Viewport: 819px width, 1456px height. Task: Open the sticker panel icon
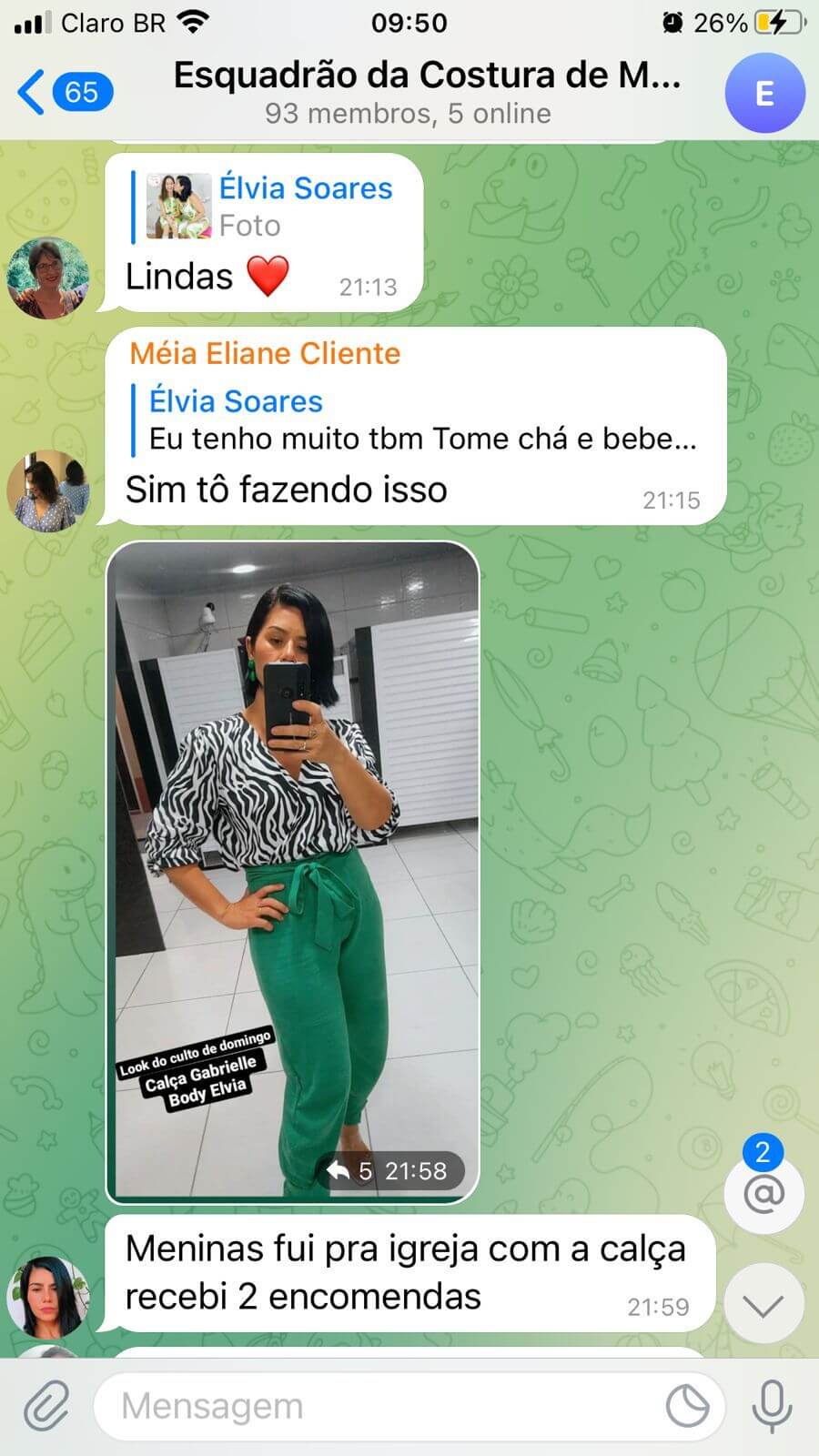click(x=687, y=1406)
